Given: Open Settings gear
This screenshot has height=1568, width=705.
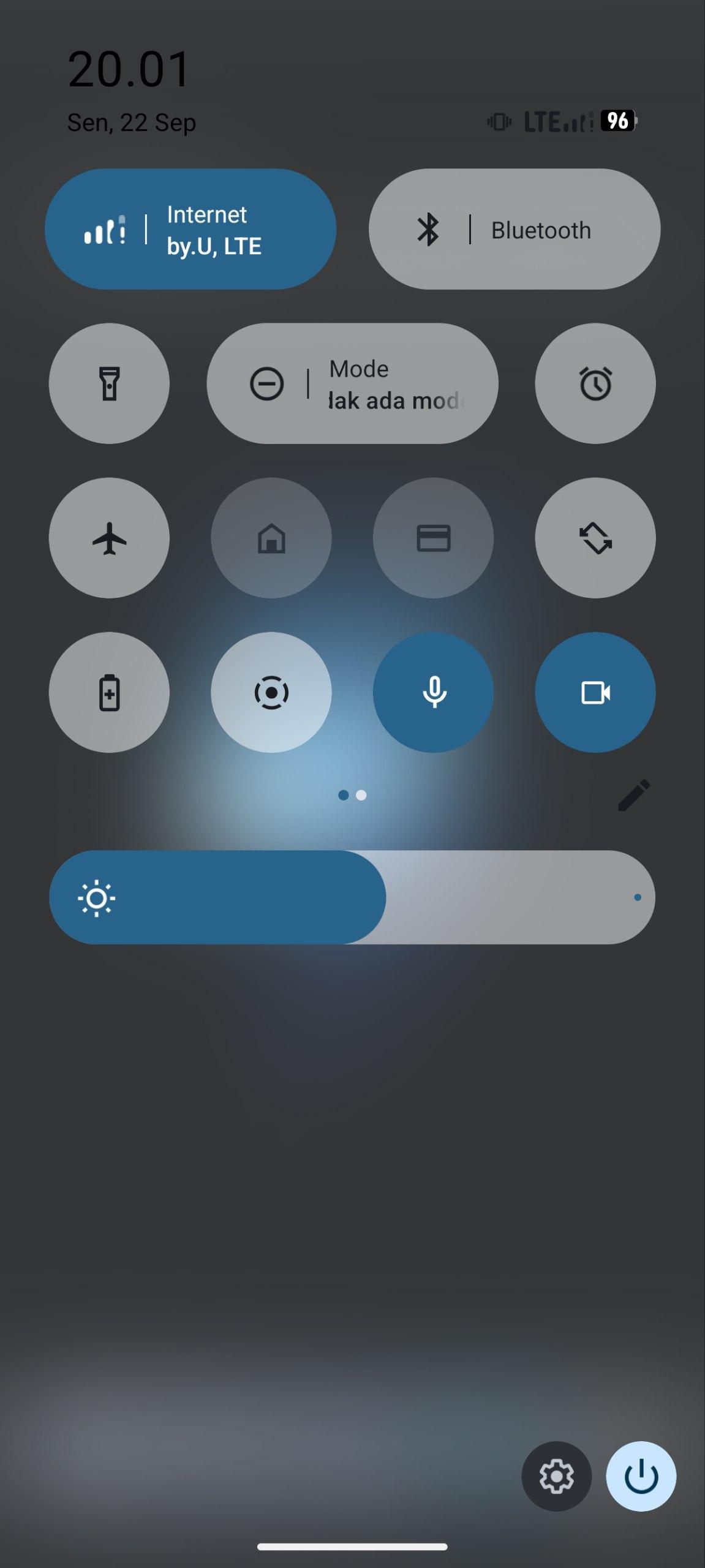Looking at the screenshot, I should [557, 1476].
